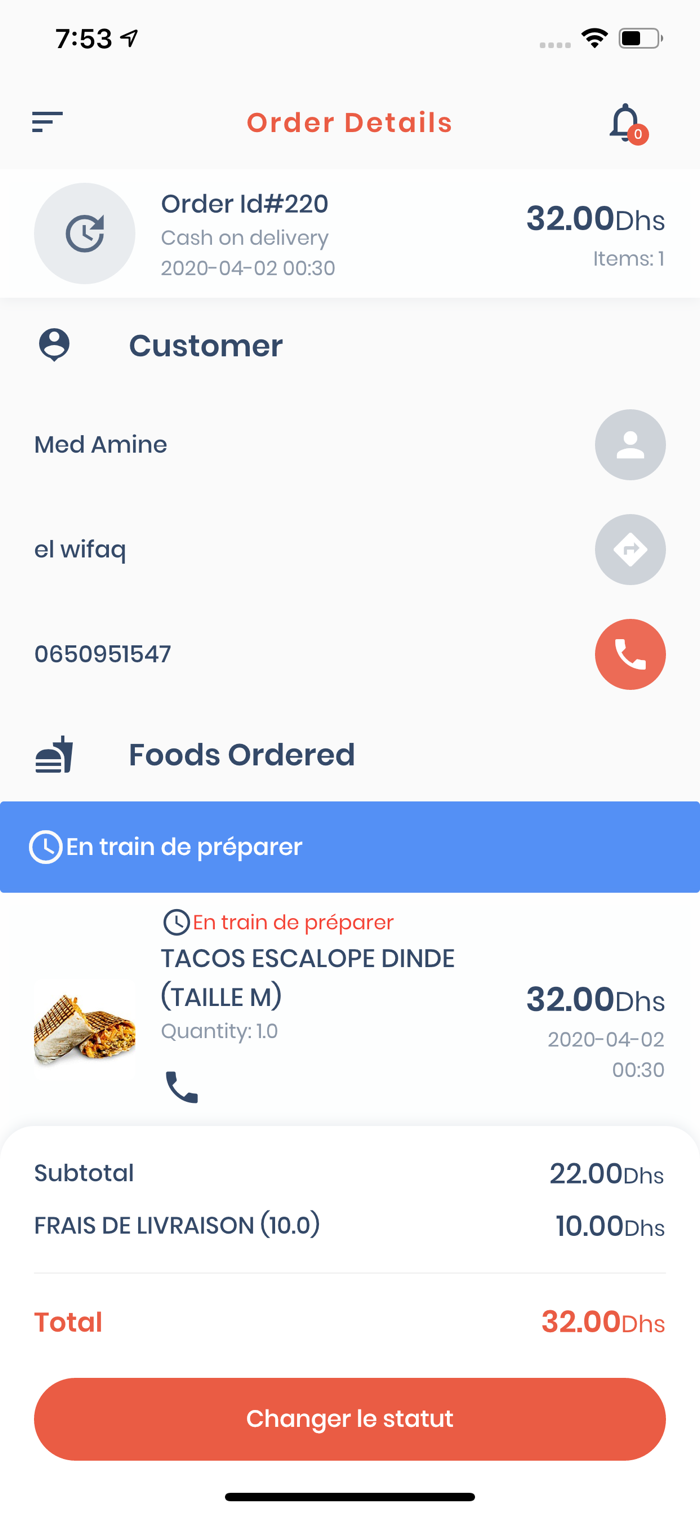Call customer at 0650951547
Screen dimensions: 700x1515
[630, 655]
